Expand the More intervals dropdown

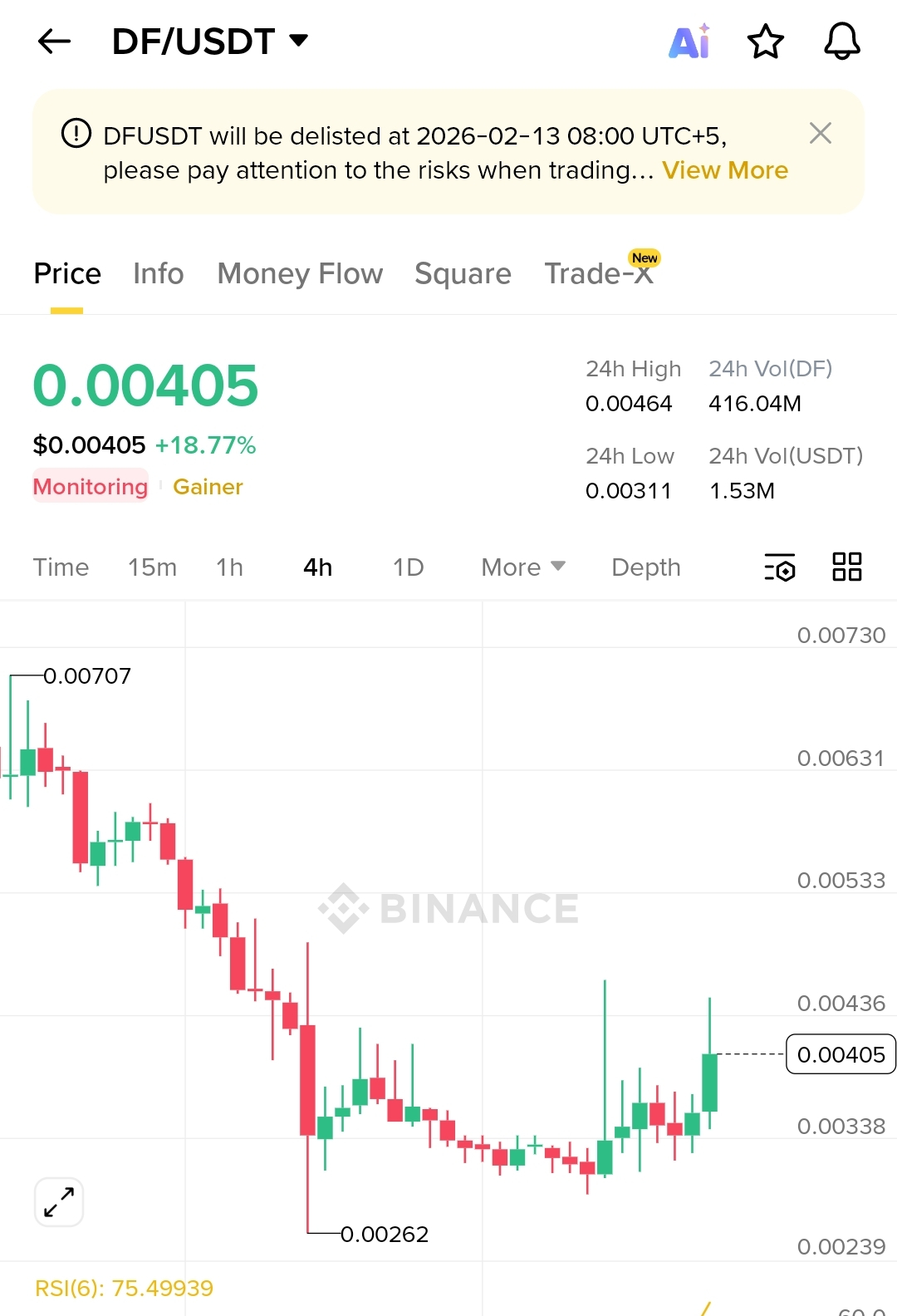click(x=522, y=567)
